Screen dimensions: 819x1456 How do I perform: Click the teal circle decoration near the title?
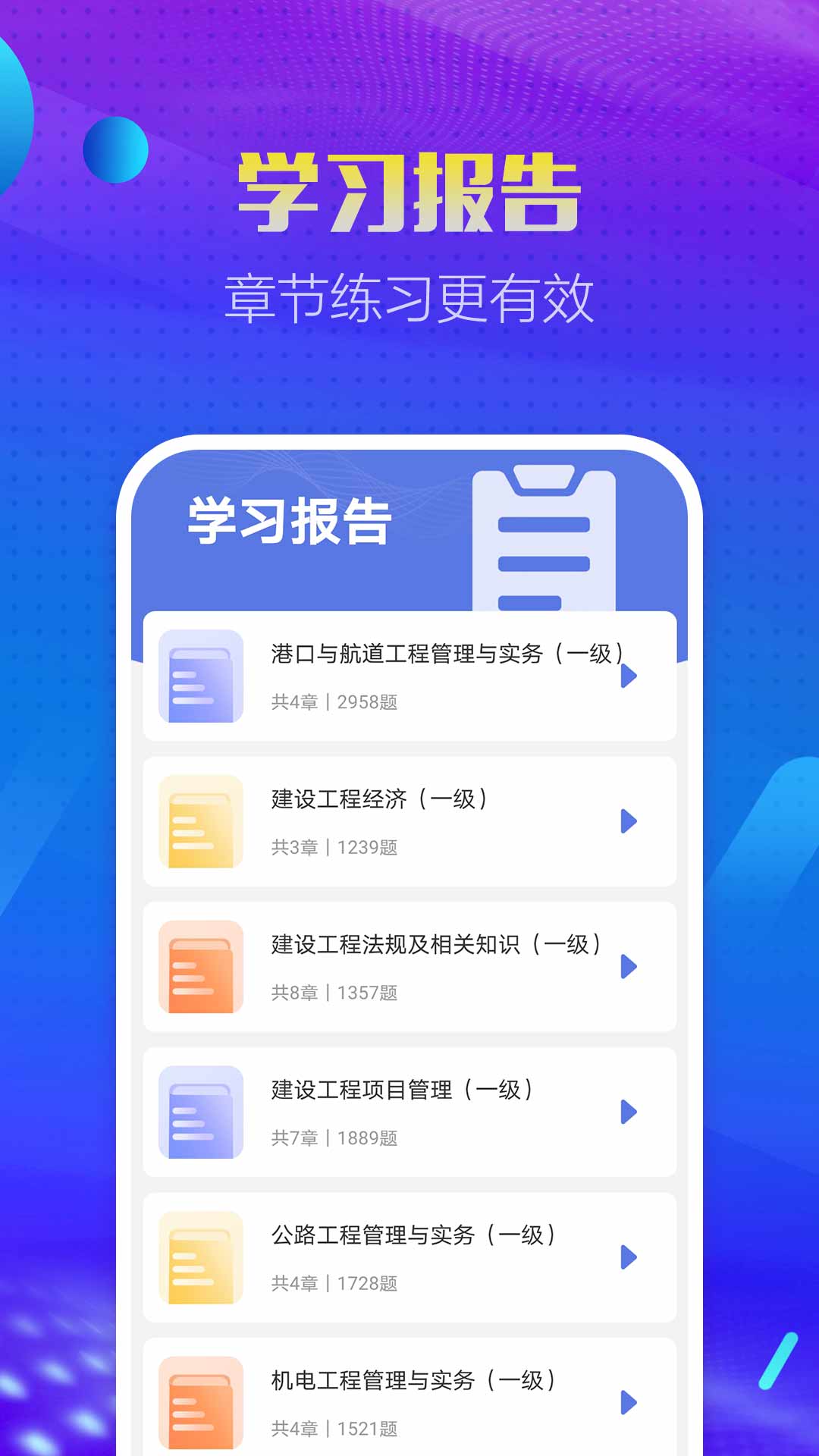pyautogui.click(x=115, y=149)
